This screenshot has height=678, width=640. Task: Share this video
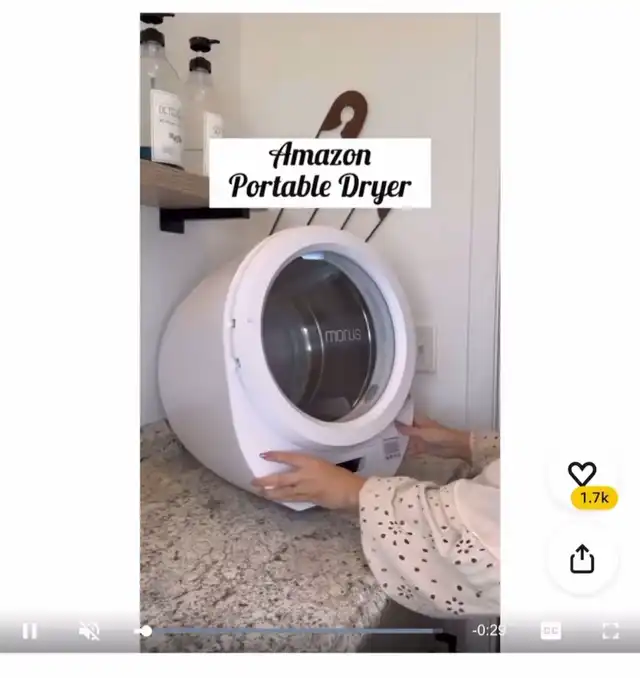(582, 559)
